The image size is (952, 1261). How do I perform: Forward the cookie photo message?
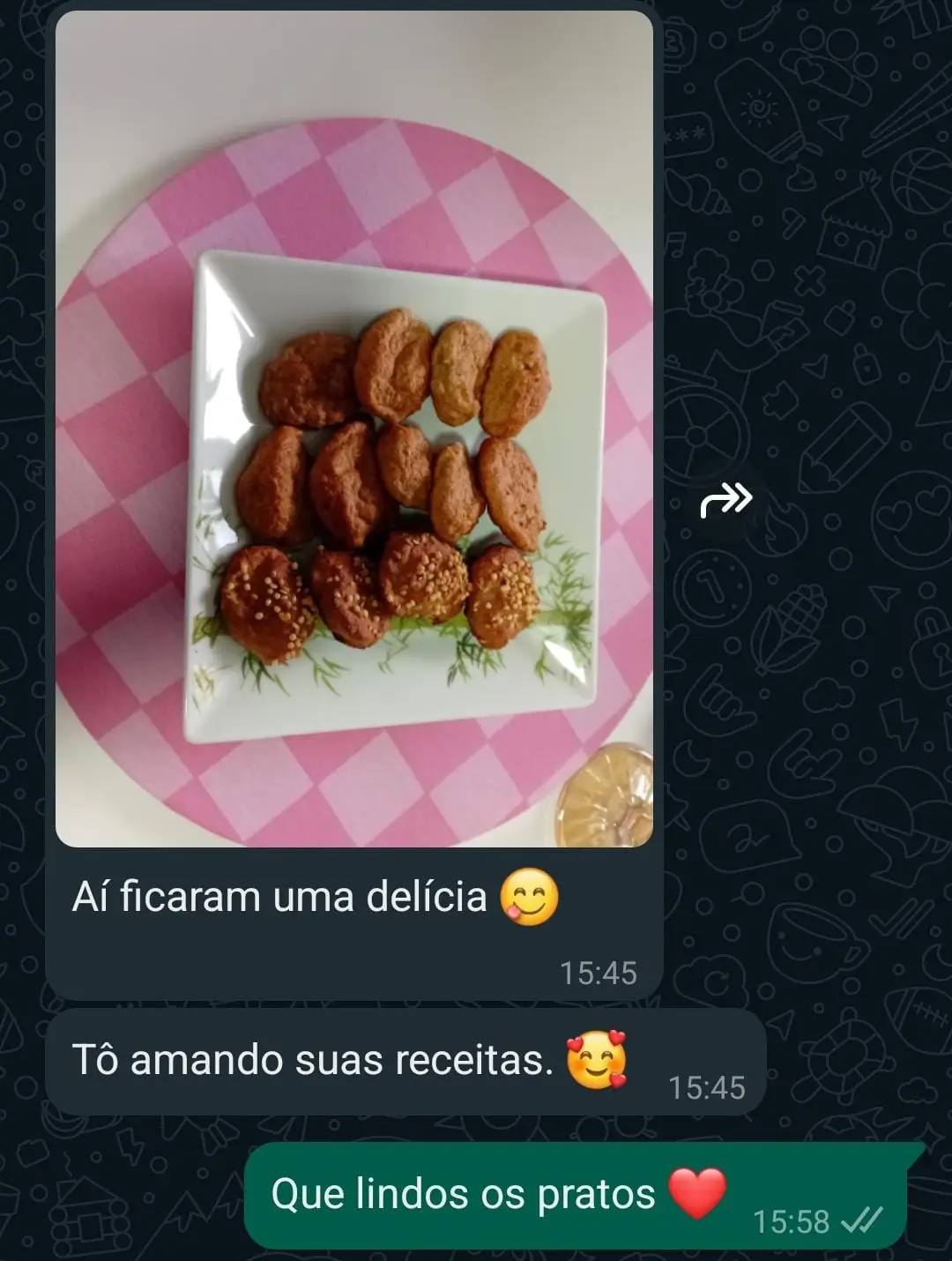[x=726, y=500]
